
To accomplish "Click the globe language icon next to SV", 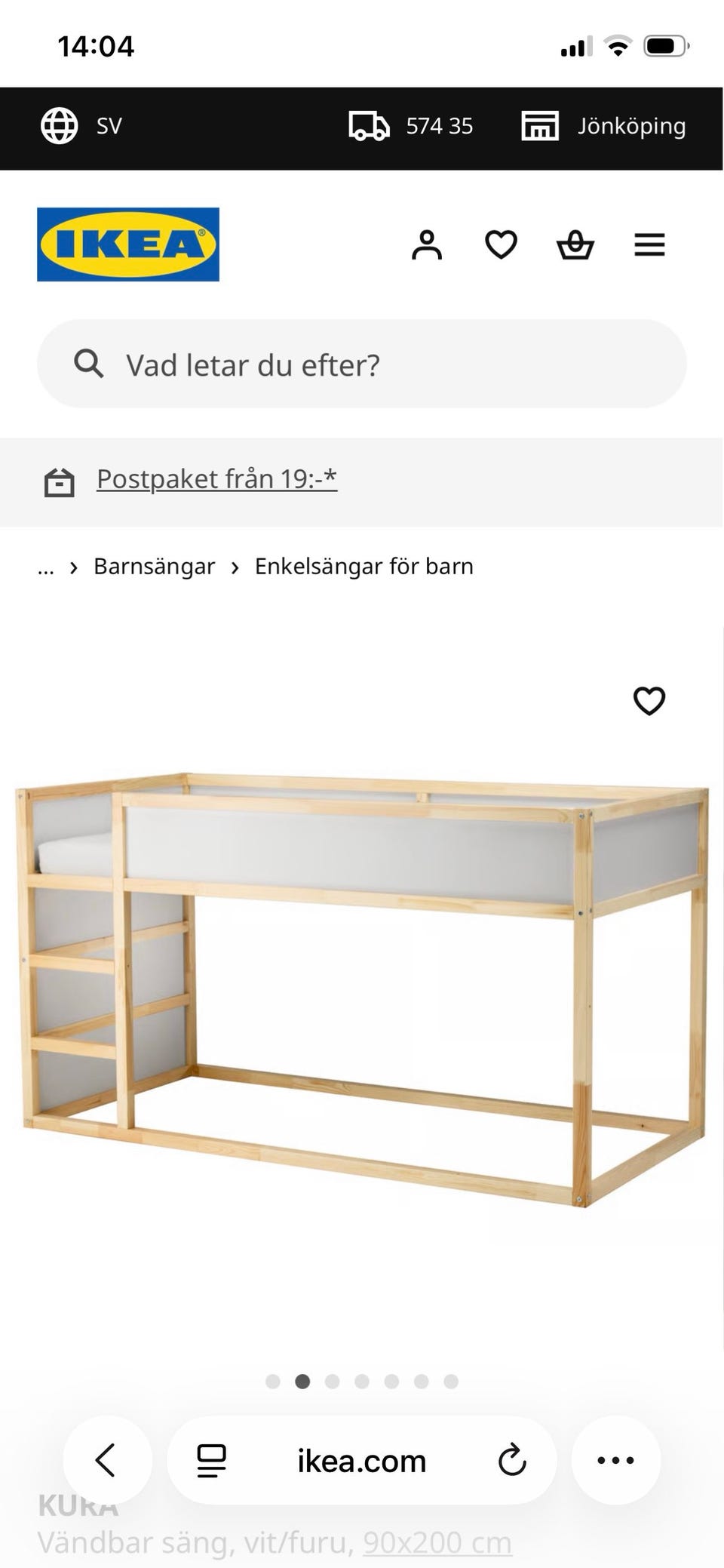I will click(59, 126).
